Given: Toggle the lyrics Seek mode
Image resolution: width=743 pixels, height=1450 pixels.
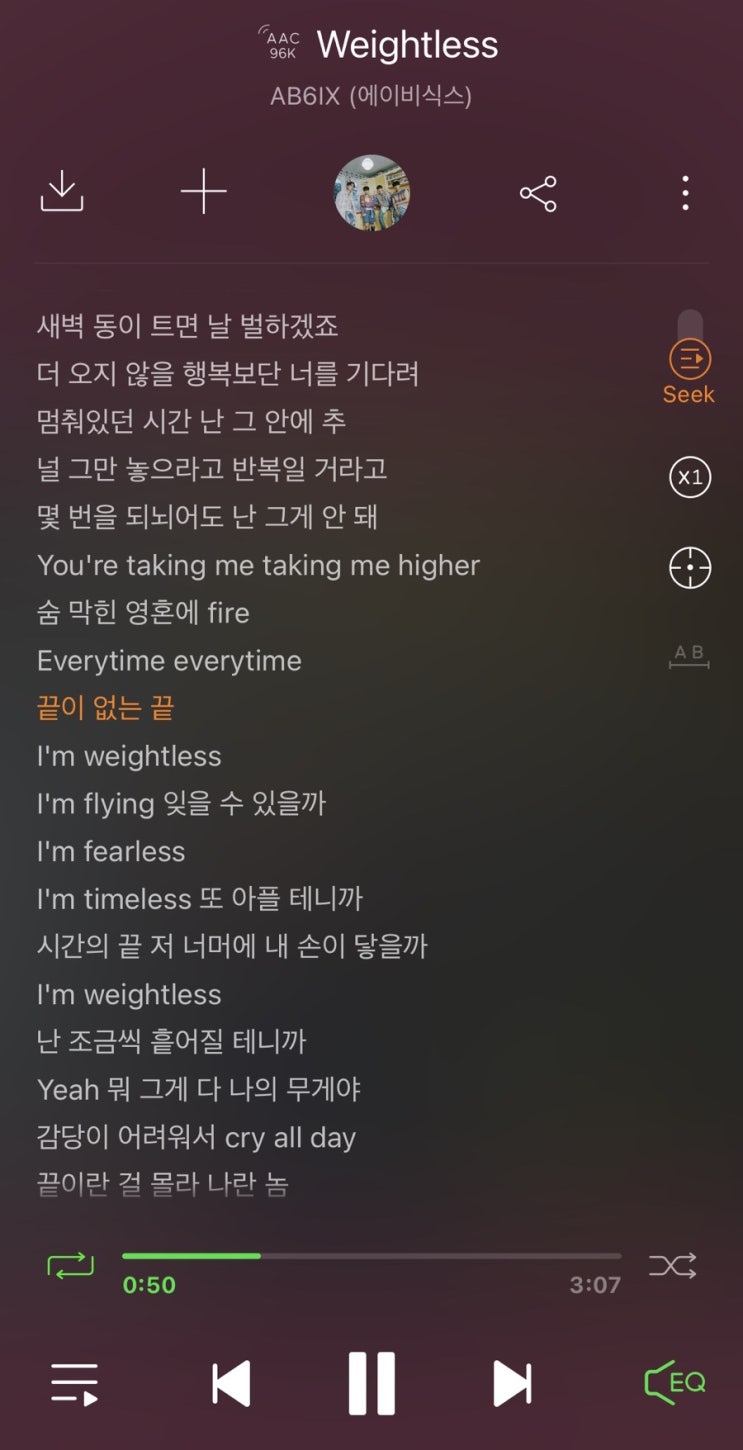Looking at the screenshot, I should coord(689,371).
